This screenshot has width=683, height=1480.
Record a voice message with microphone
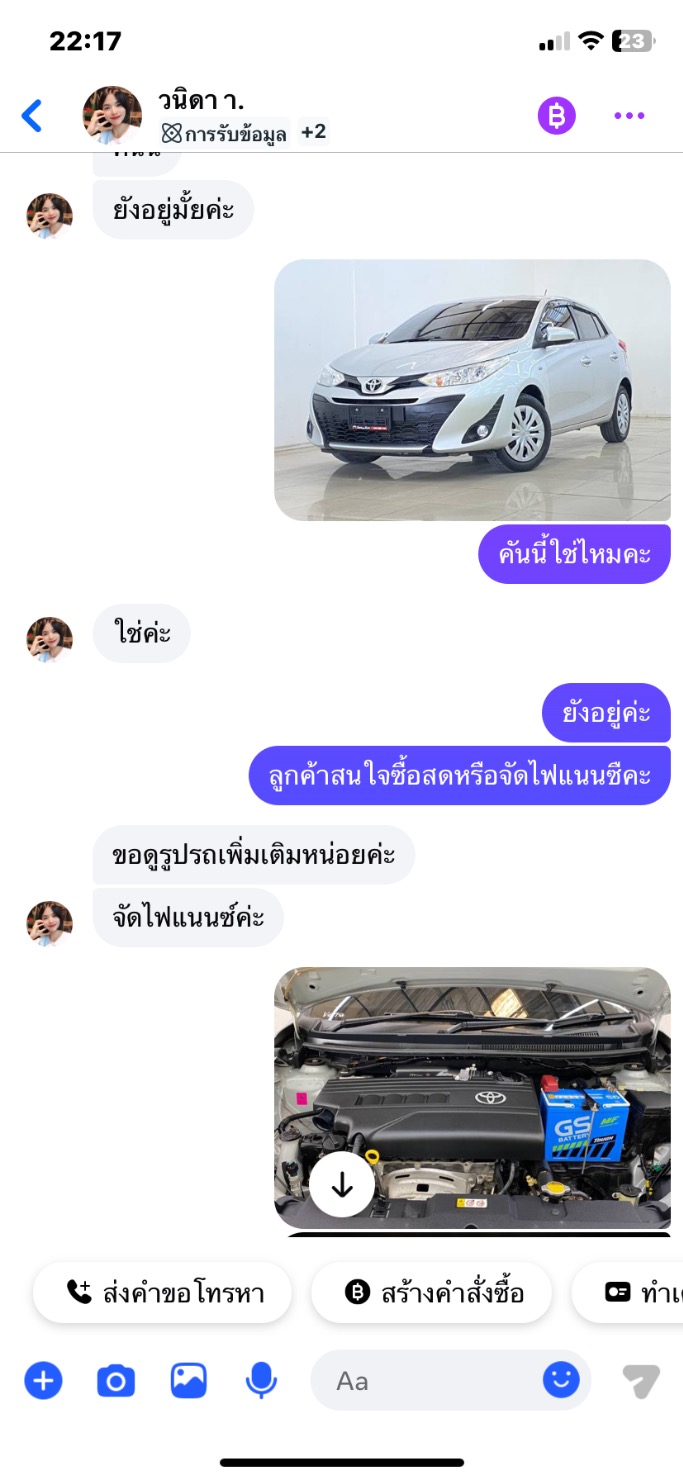click(261, 1381)
